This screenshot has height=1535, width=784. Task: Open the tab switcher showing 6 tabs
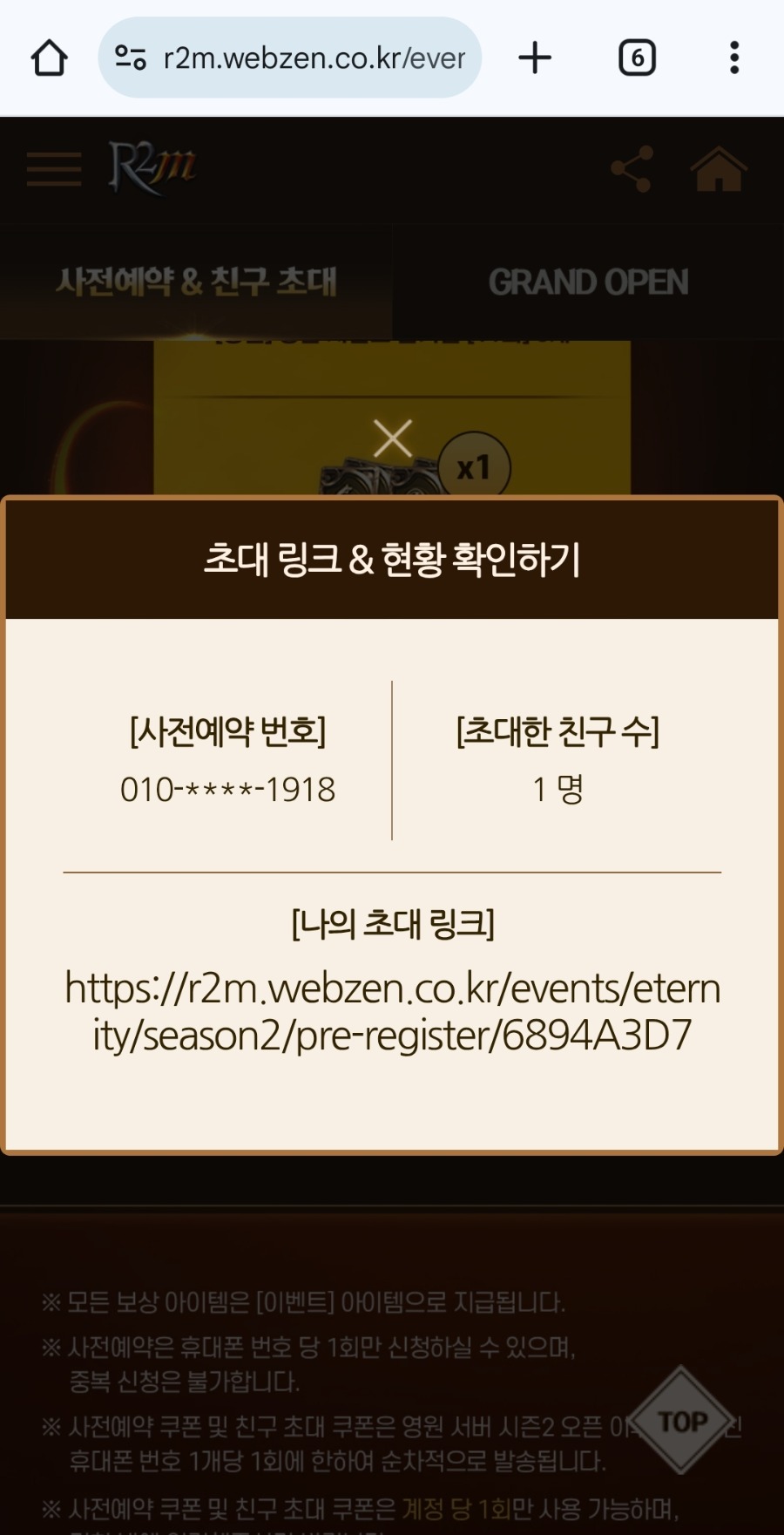pyautogui.click(x=637, y=58)
